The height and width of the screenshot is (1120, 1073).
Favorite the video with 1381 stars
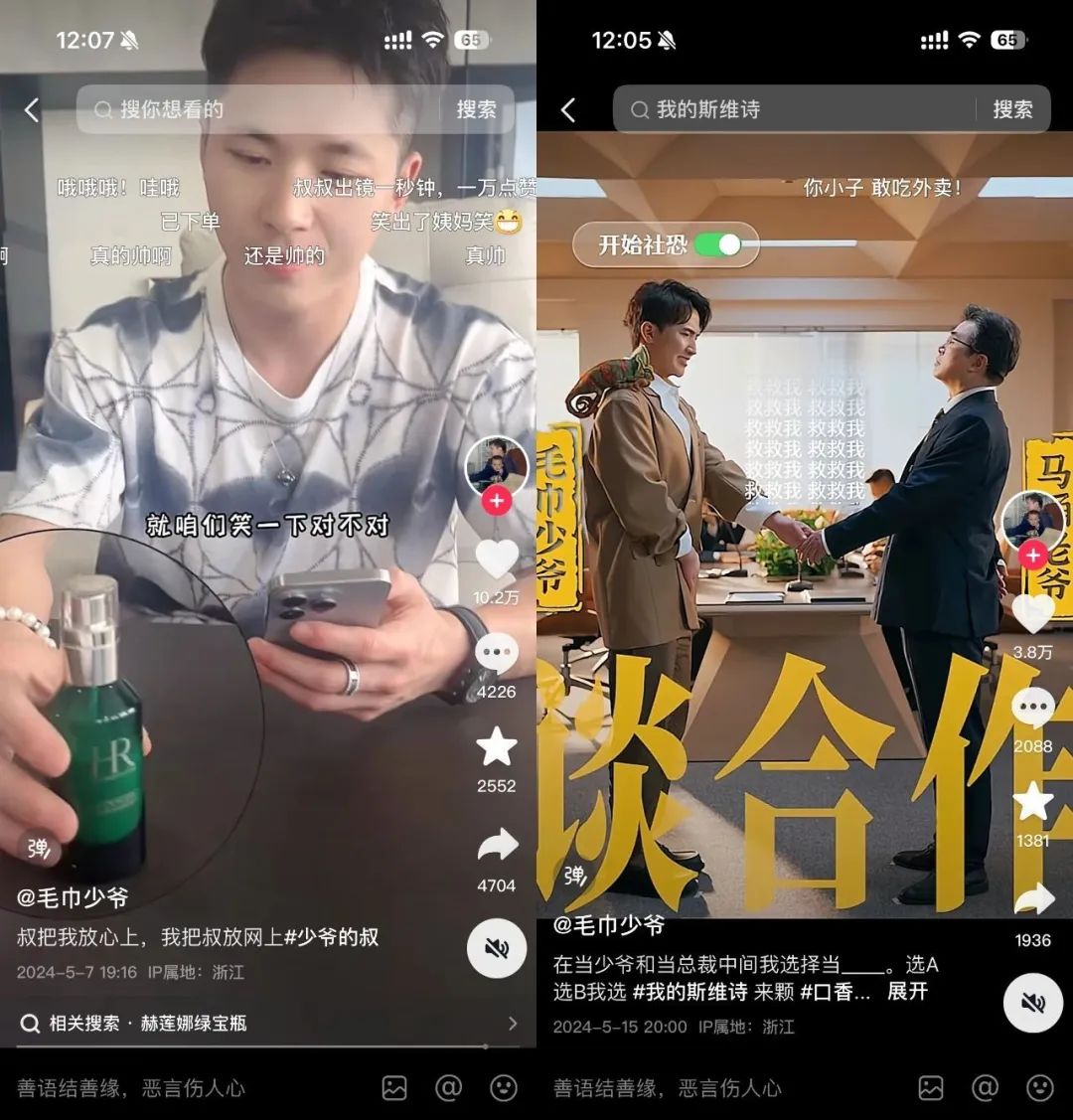pyautogui.click(x=1032, y=802)
